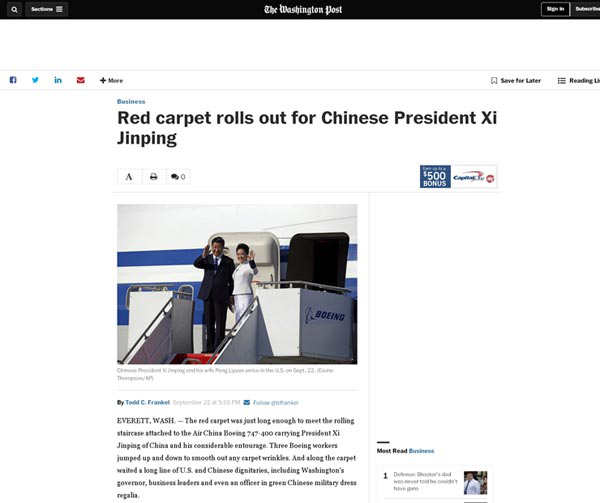Open the comments section
This screenshot has height=503, width=600.
tap(178, 177)
